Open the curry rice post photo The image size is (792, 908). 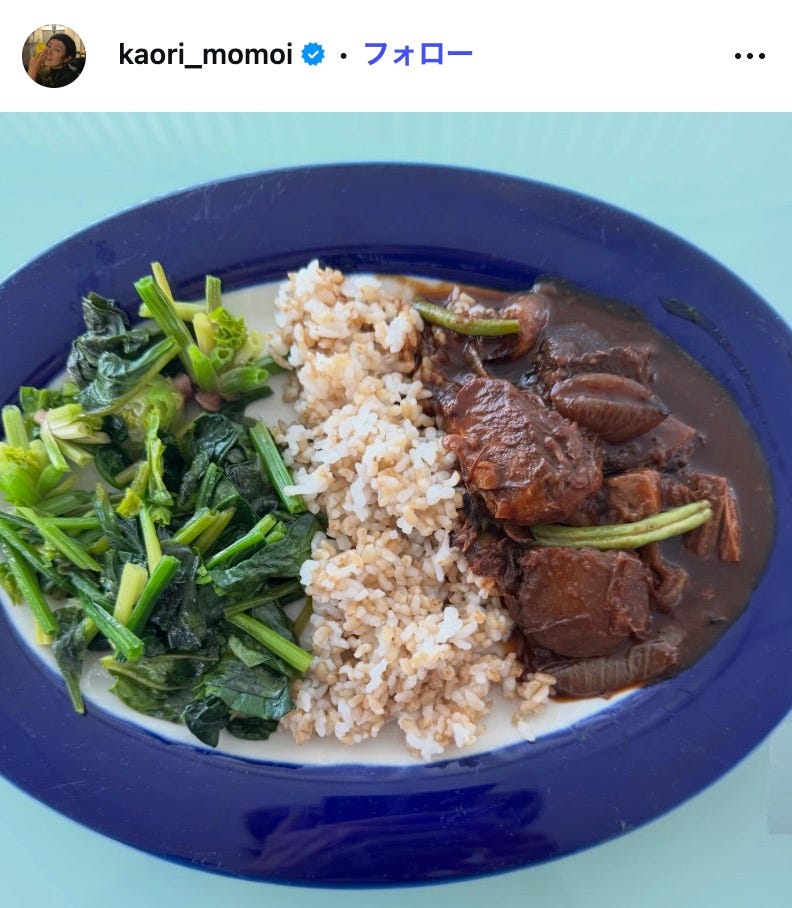[396, 510]
